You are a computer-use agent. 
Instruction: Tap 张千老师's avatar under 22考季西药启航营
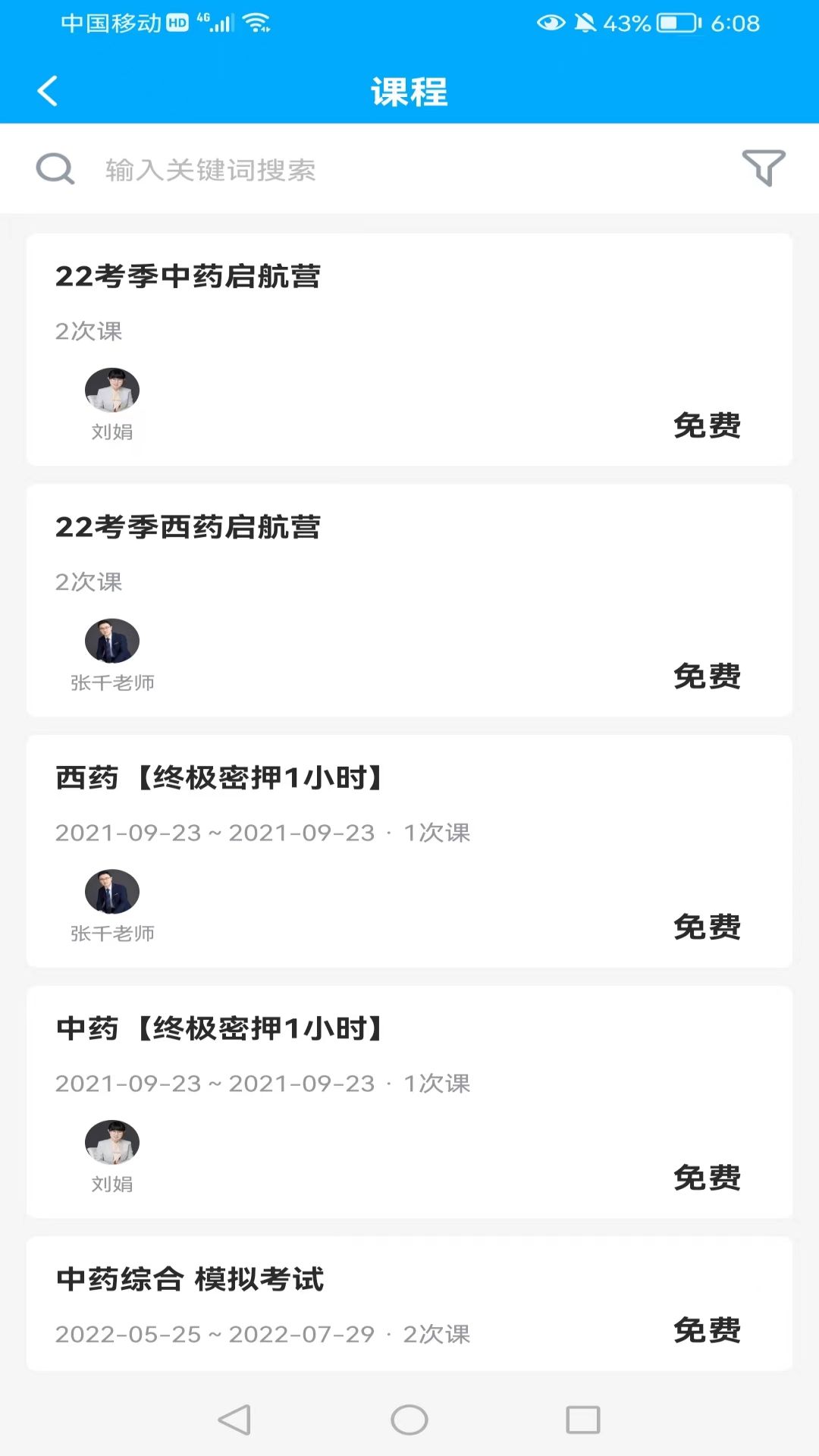click(111, 641)
